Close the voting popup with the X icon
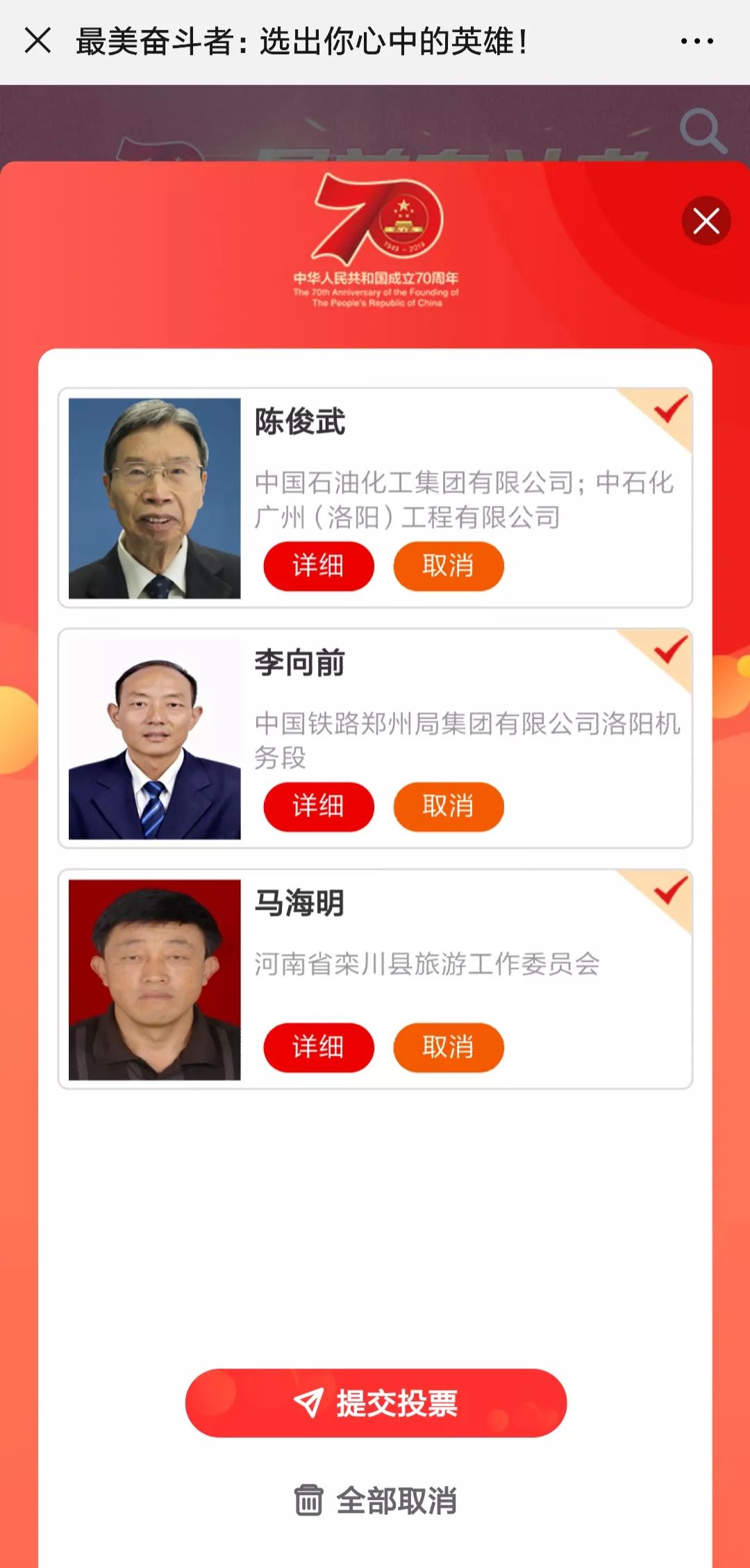The height and width of the screenshot is (1568, 750). point(706,221)
